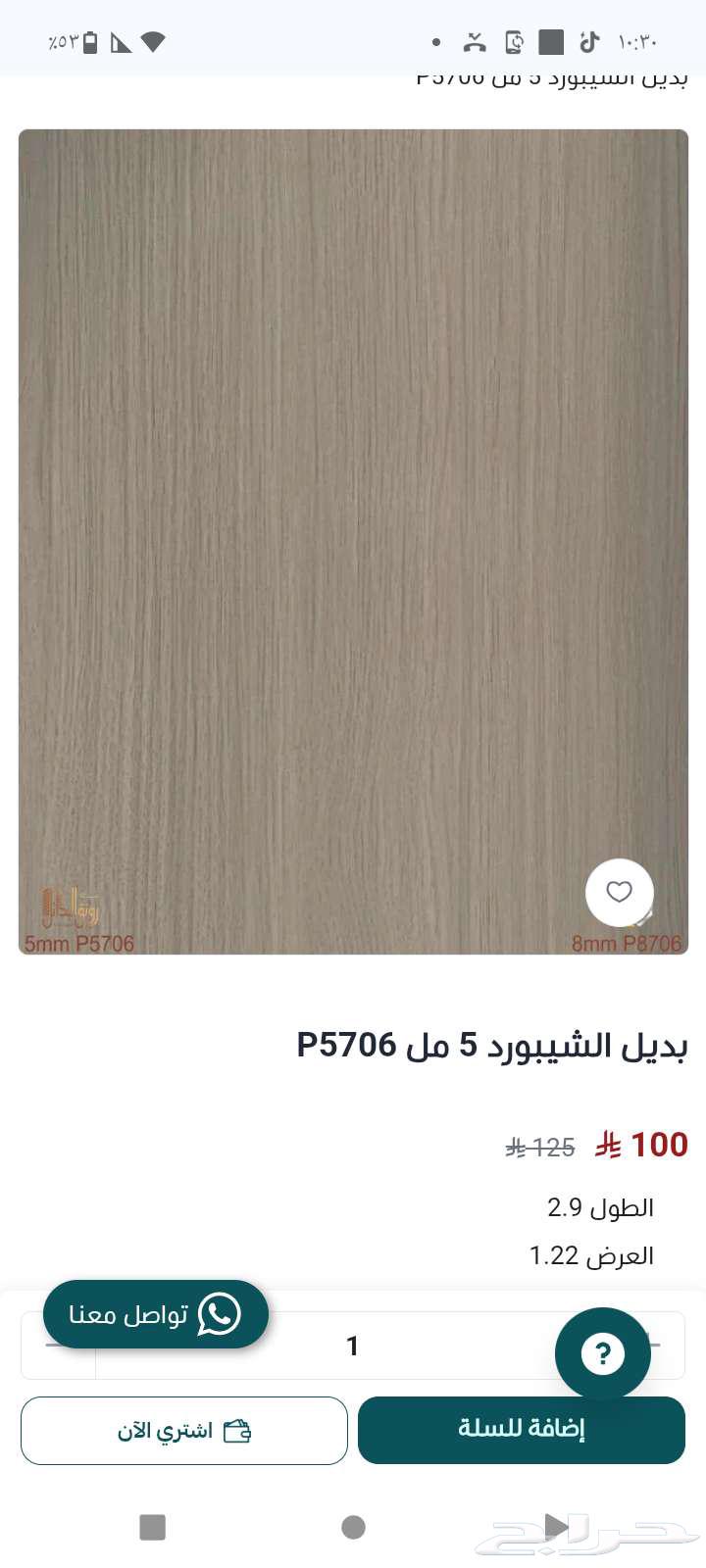Open the P5706 wood board product image
706x1568 pixels.
tap(353, 539)
